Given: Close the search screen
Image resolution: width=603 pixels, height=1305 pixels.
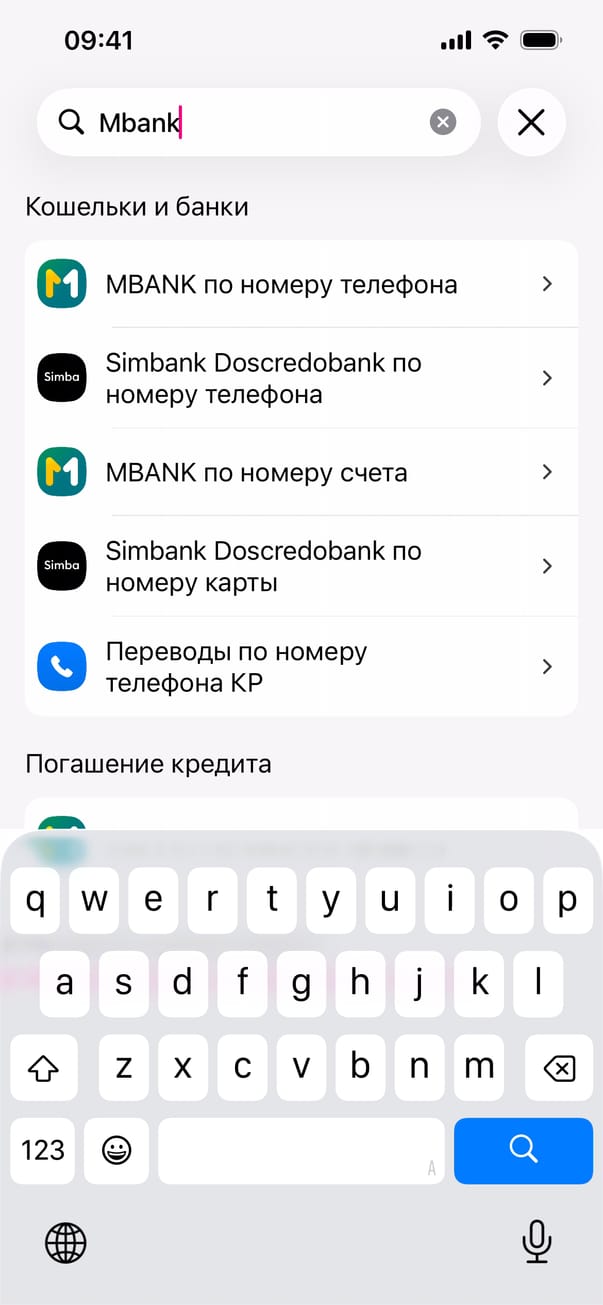Looking at the screenshot, I should pos(531,122).
